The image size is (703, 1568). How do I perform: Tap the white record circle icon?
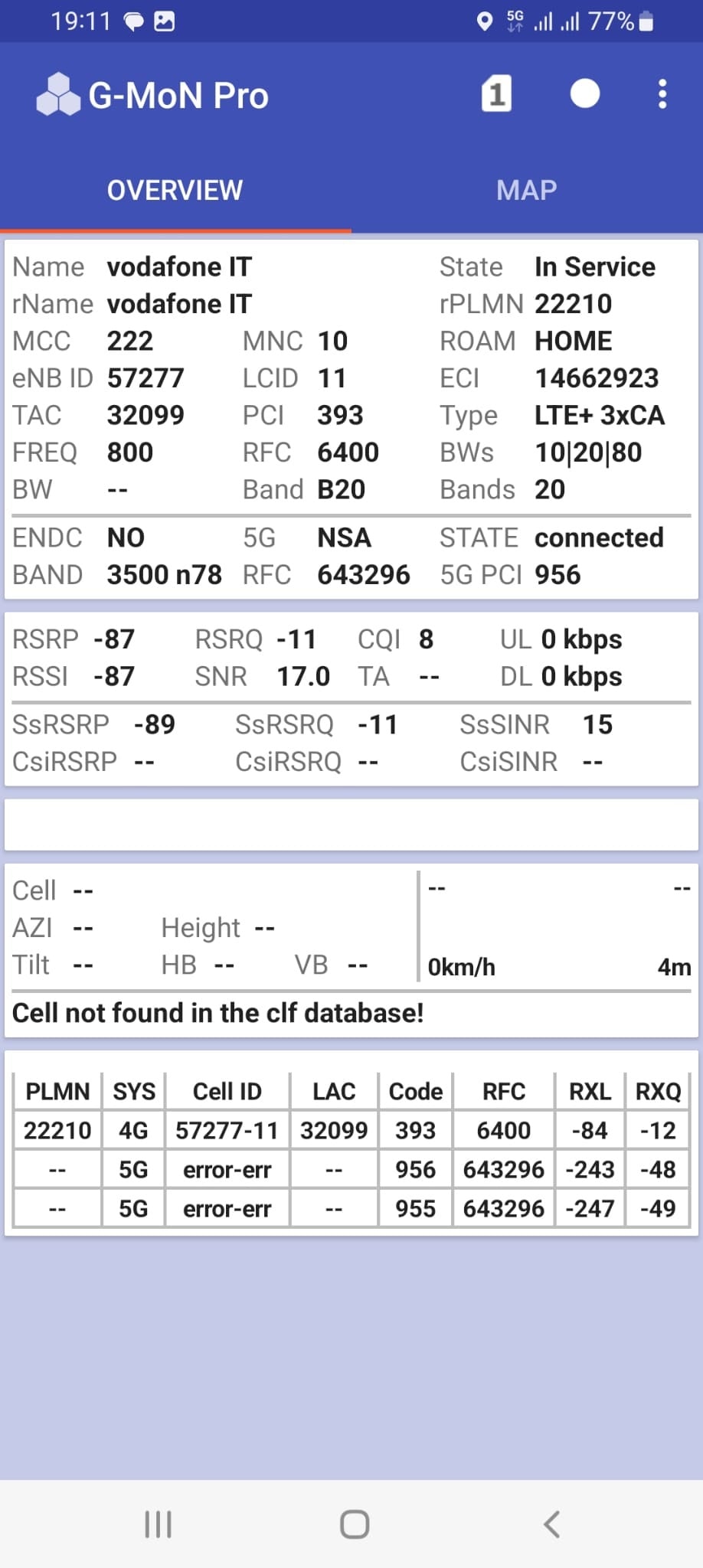coord(585,94)
